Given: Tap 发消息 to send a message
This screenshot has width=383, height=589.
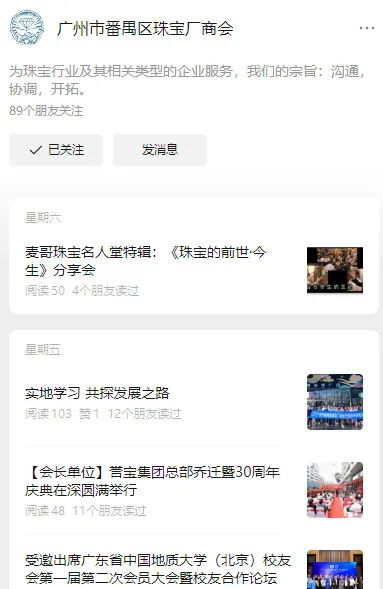Looking at the screenshot, I should (160, 150).
